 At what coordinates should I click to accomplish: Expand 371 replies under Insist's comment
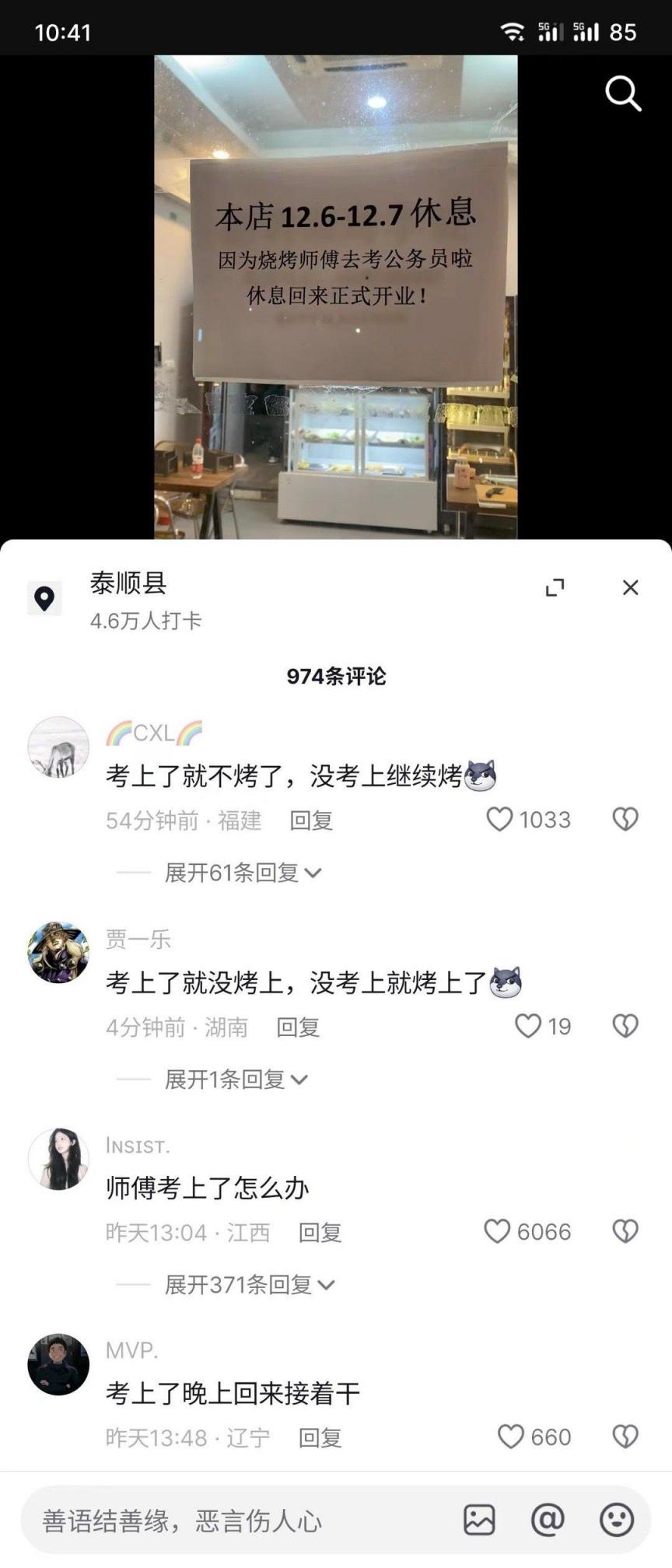(x=249, y=1284)
